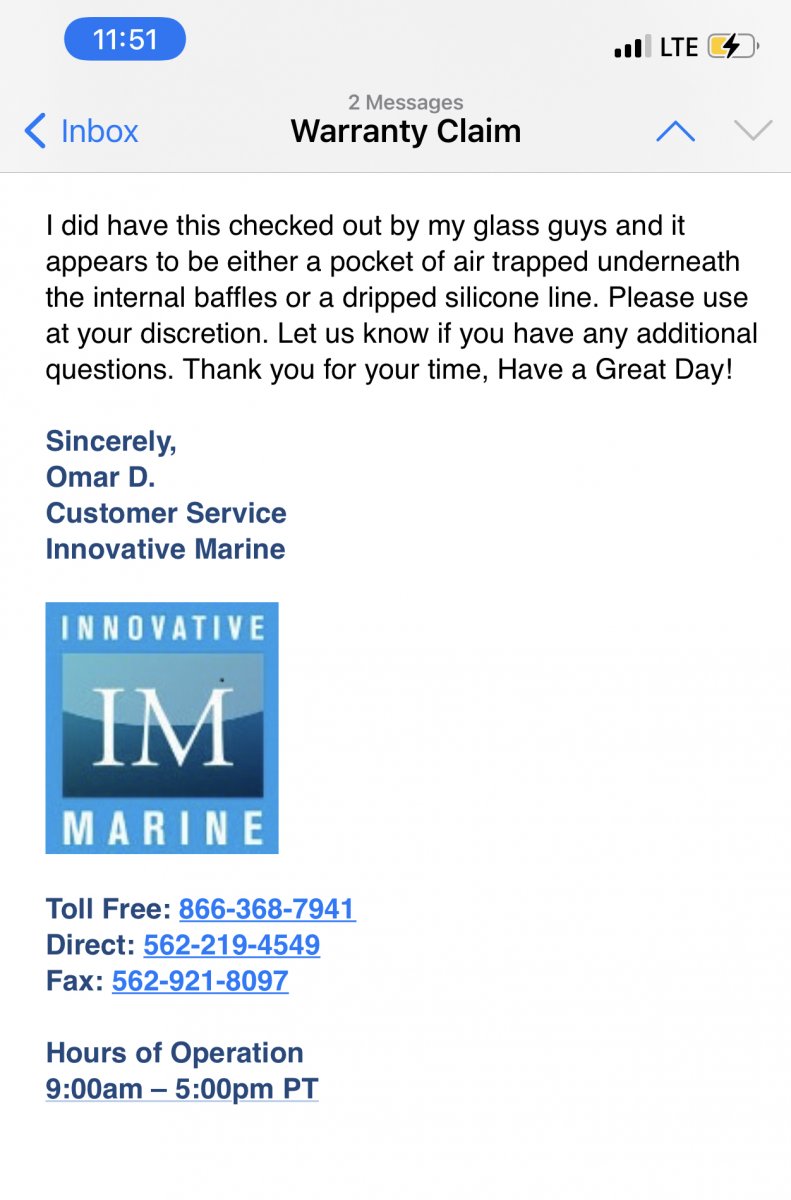Call toll free number 866-368-7941
The width and height of the screenshot is (791, 1200).
click(267, 909)
